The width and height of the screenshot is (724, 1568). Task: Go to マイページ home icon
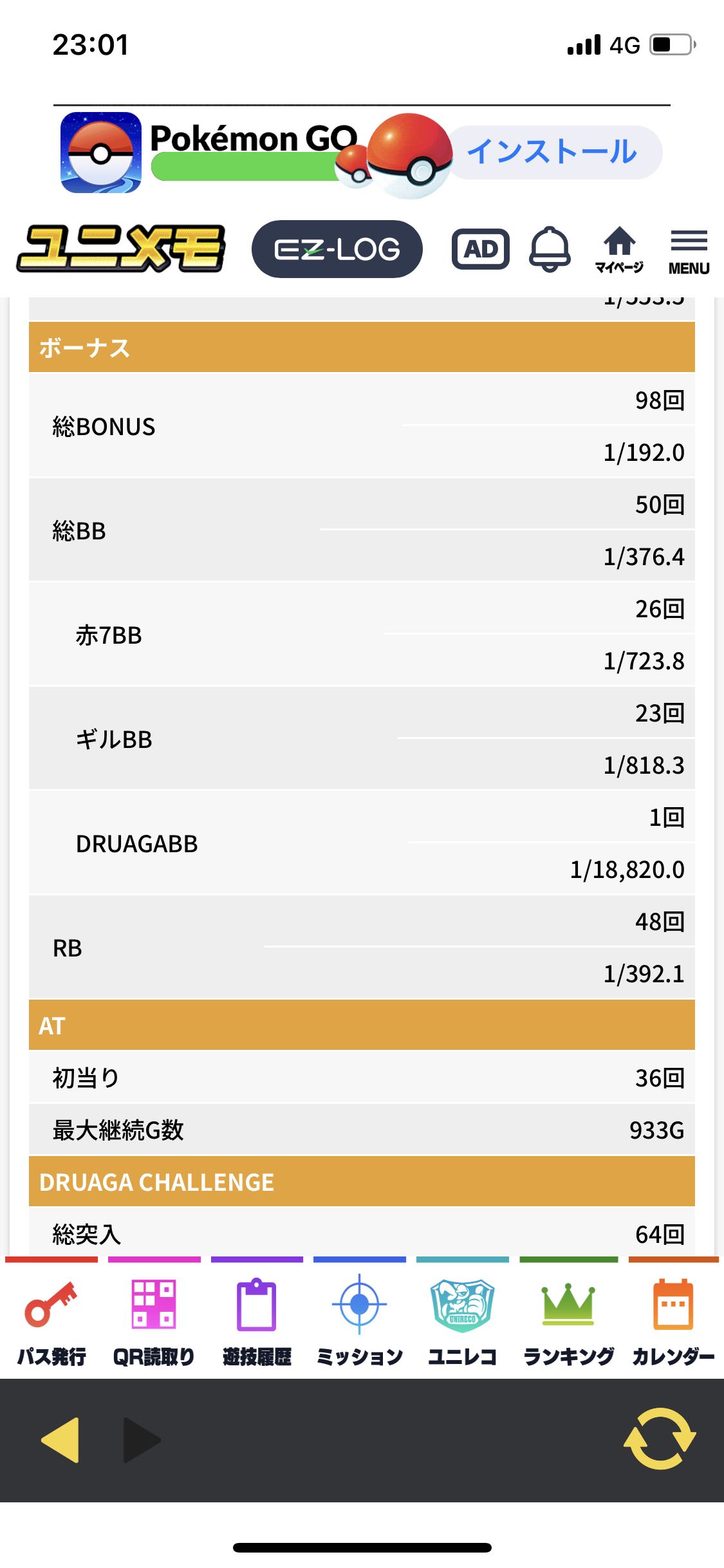pos(618,250)
